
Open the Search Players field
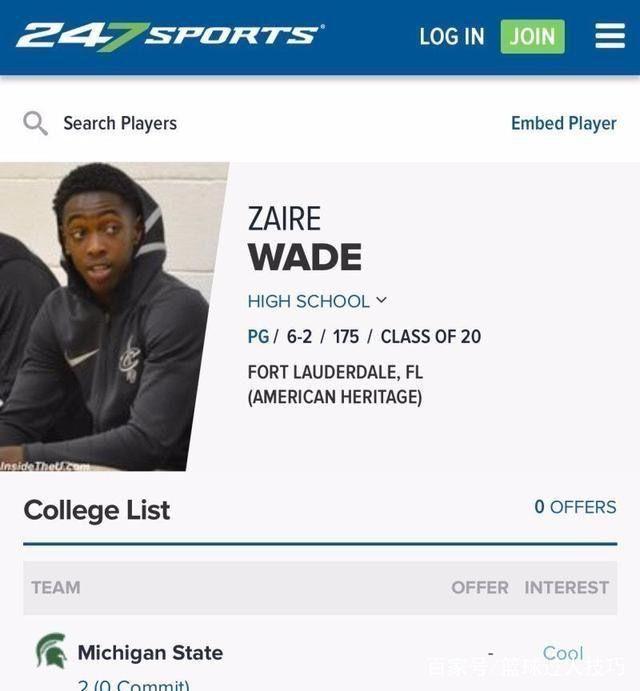(x=119, y=123)
